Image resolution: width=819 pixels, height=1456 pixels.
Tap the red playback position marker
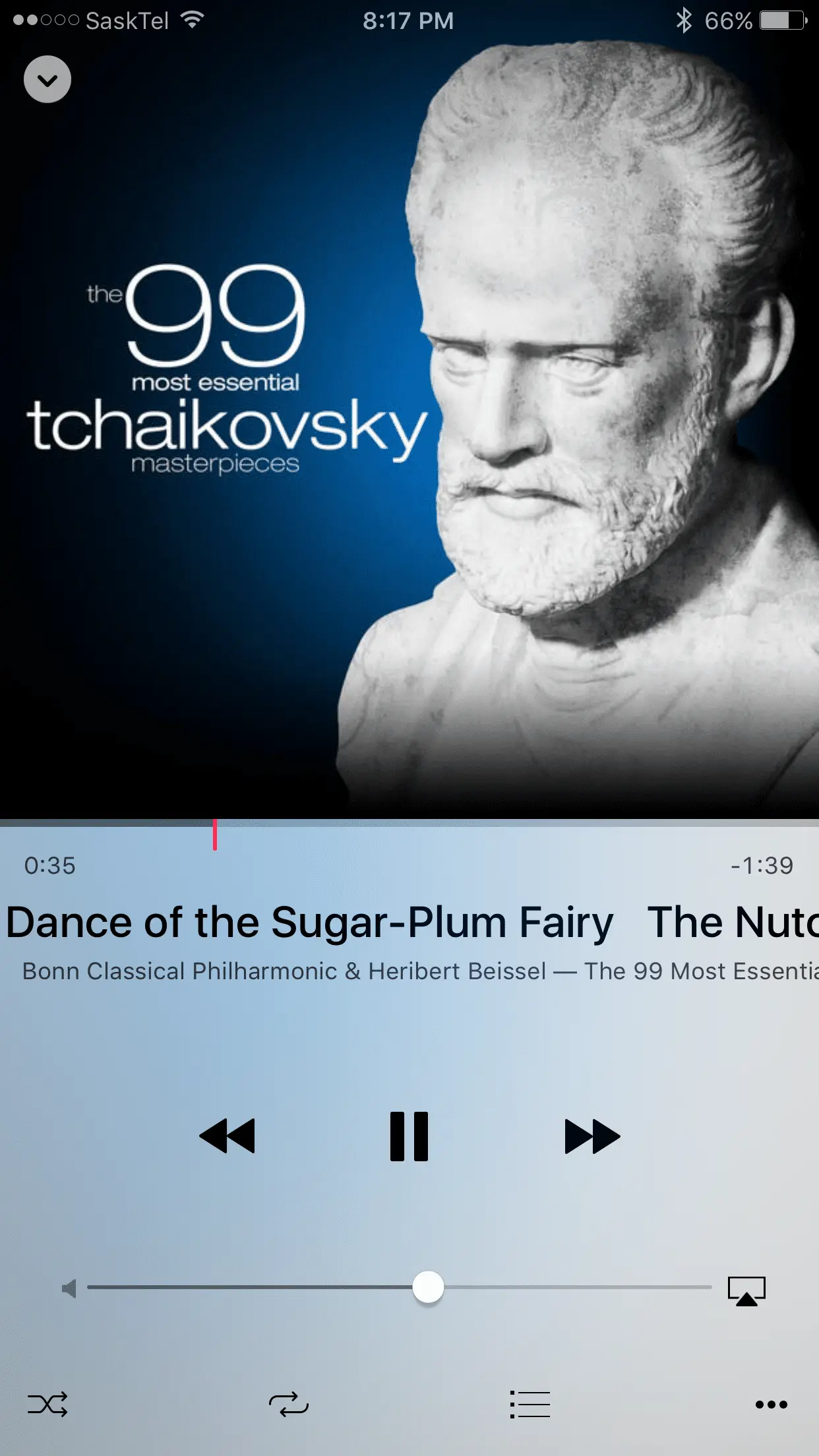tap(214, 834)
